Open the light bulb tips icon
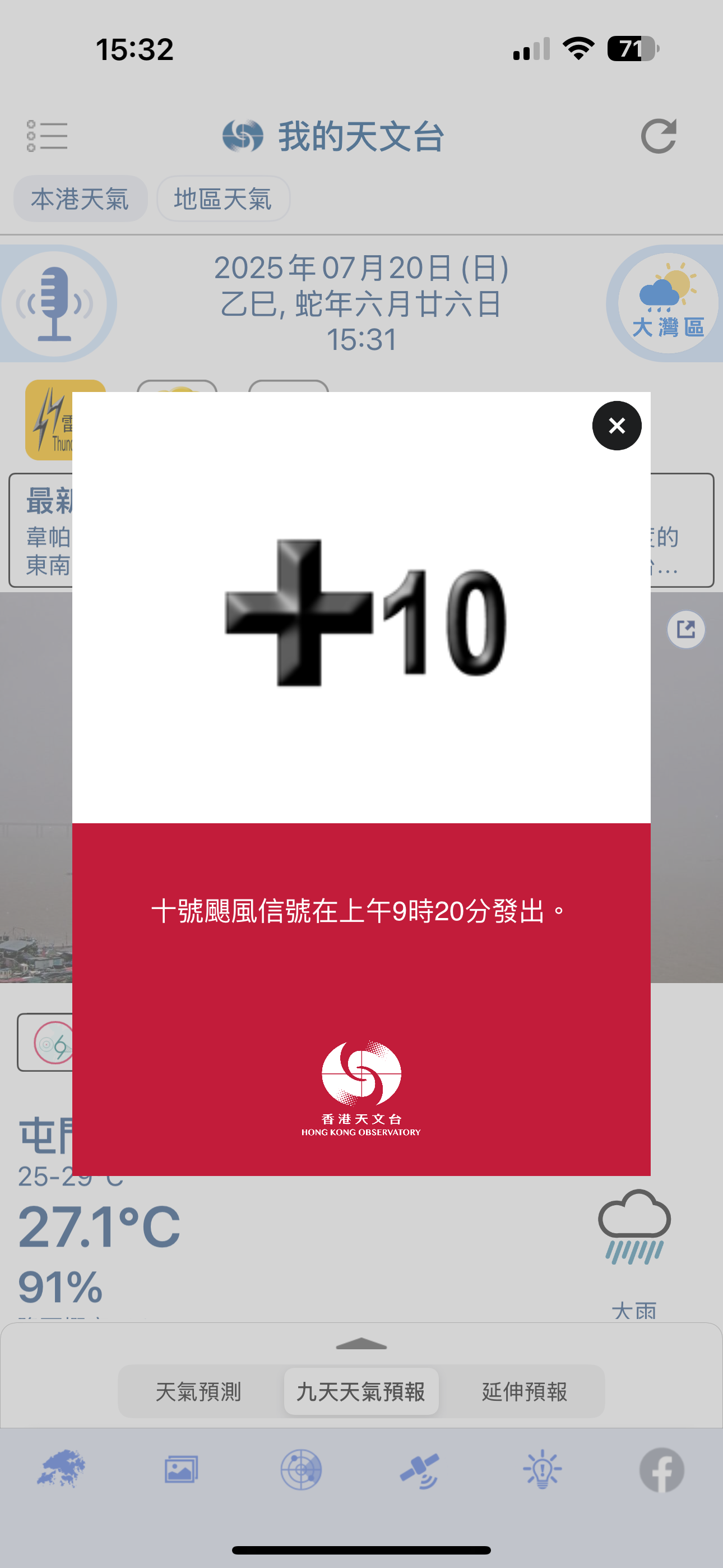Viewport: 723px width, 1568px height. [541, 1469]
